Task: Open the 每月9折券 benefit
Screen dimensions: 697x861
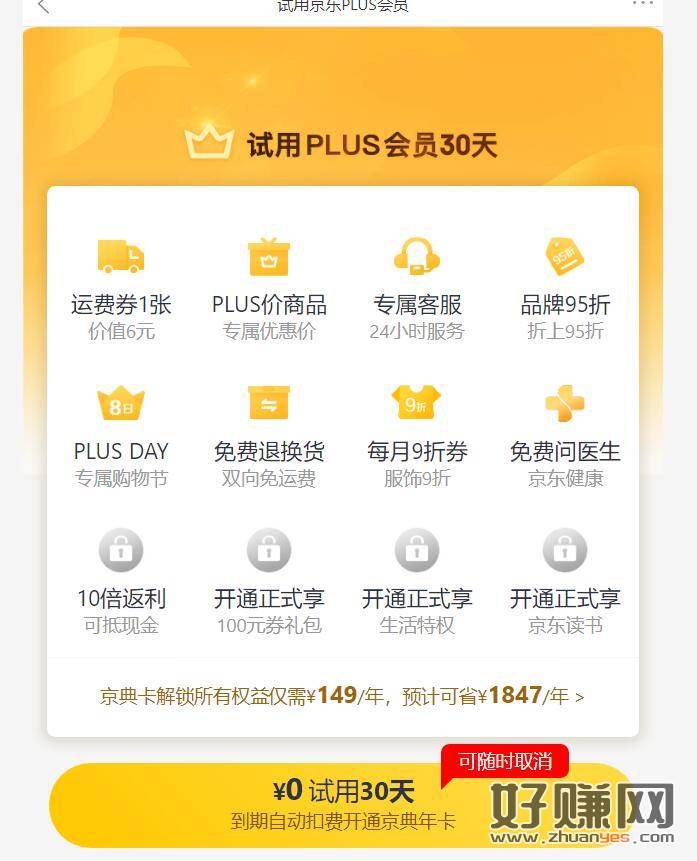Action: [417, 436]
